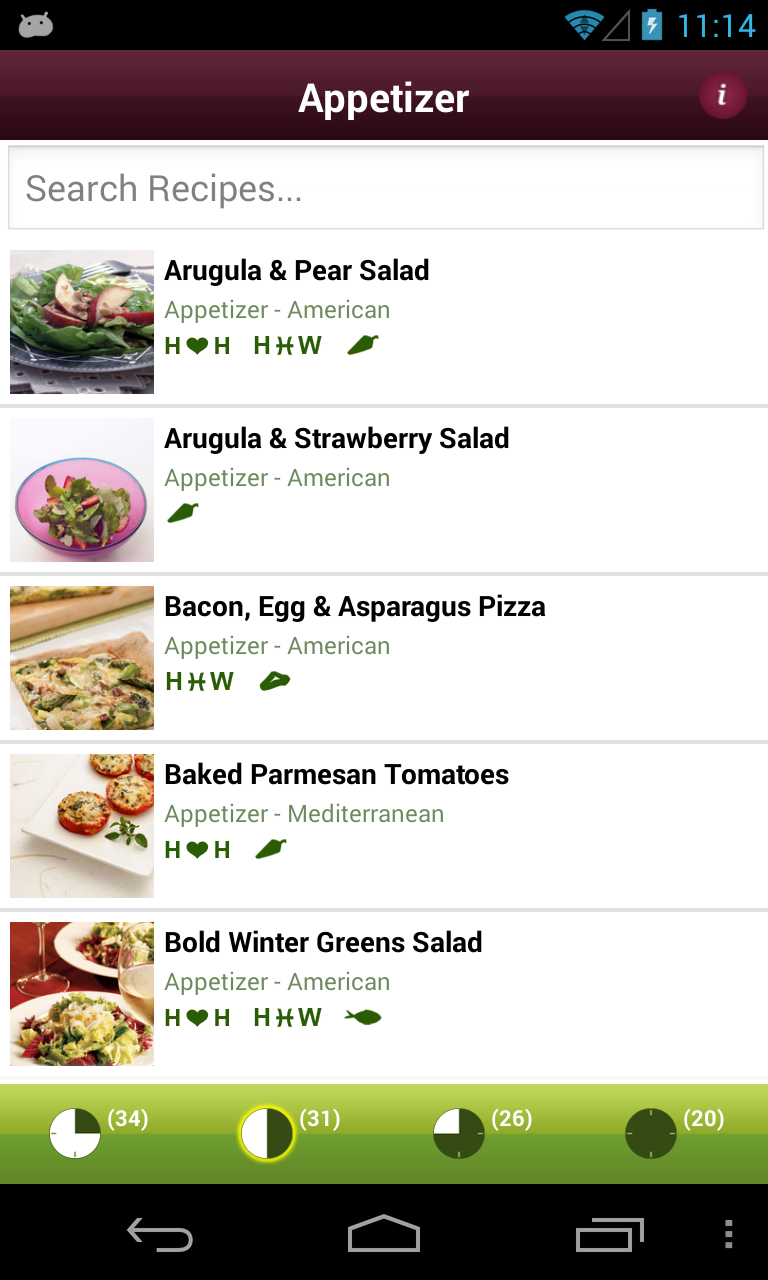Open the Arugula & Pear Salad recipe

tap(384, 320)
